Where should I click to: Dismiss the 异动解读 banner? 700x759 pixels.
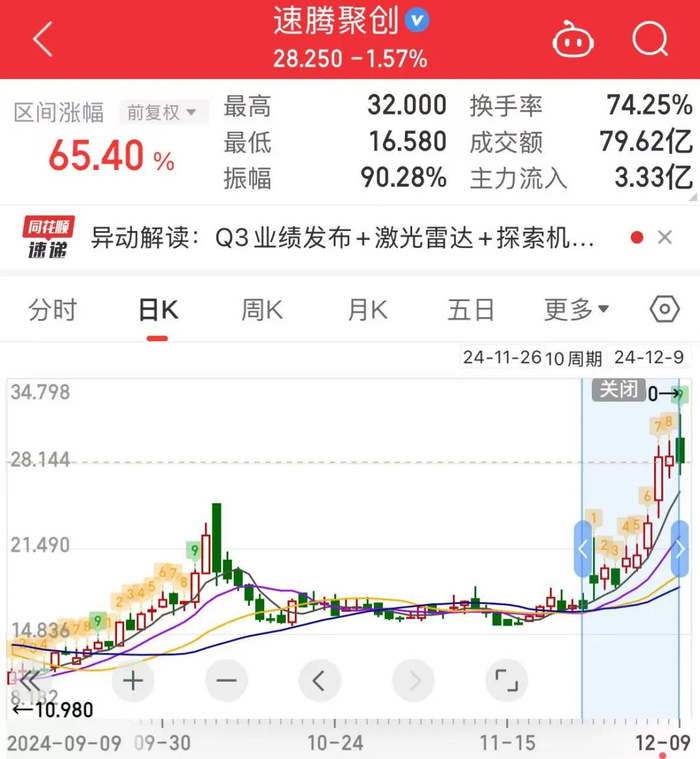tap(665, 237)
